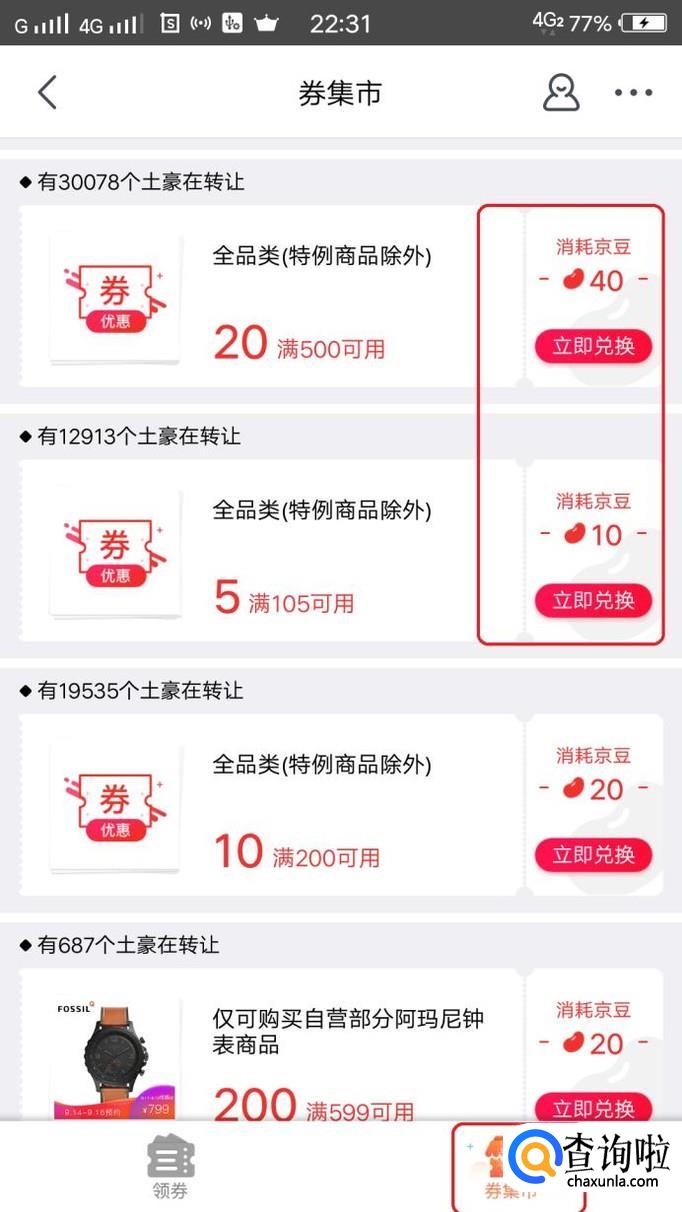The image size is (682, 1212).
Task: Open the customer service profile icon
Action: (561, 93)
